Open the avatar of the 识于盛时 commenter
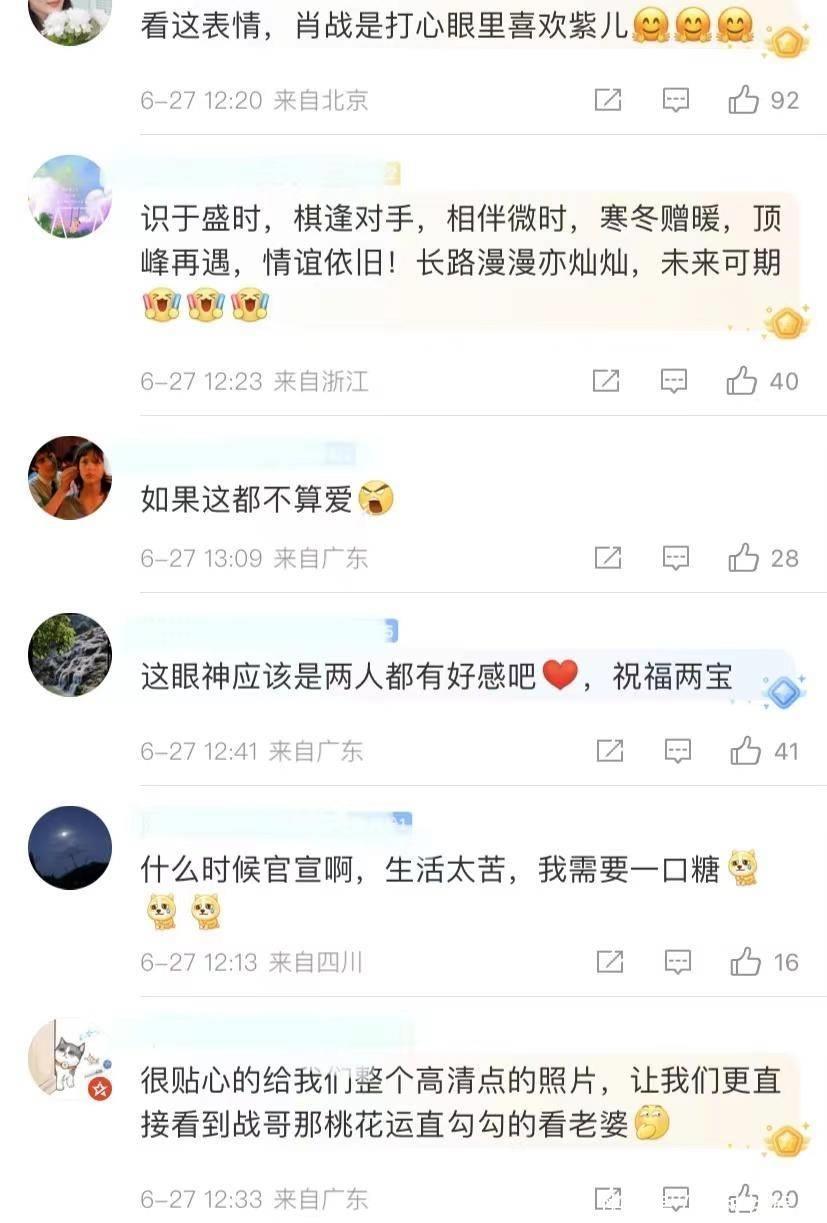 [70, 197]
